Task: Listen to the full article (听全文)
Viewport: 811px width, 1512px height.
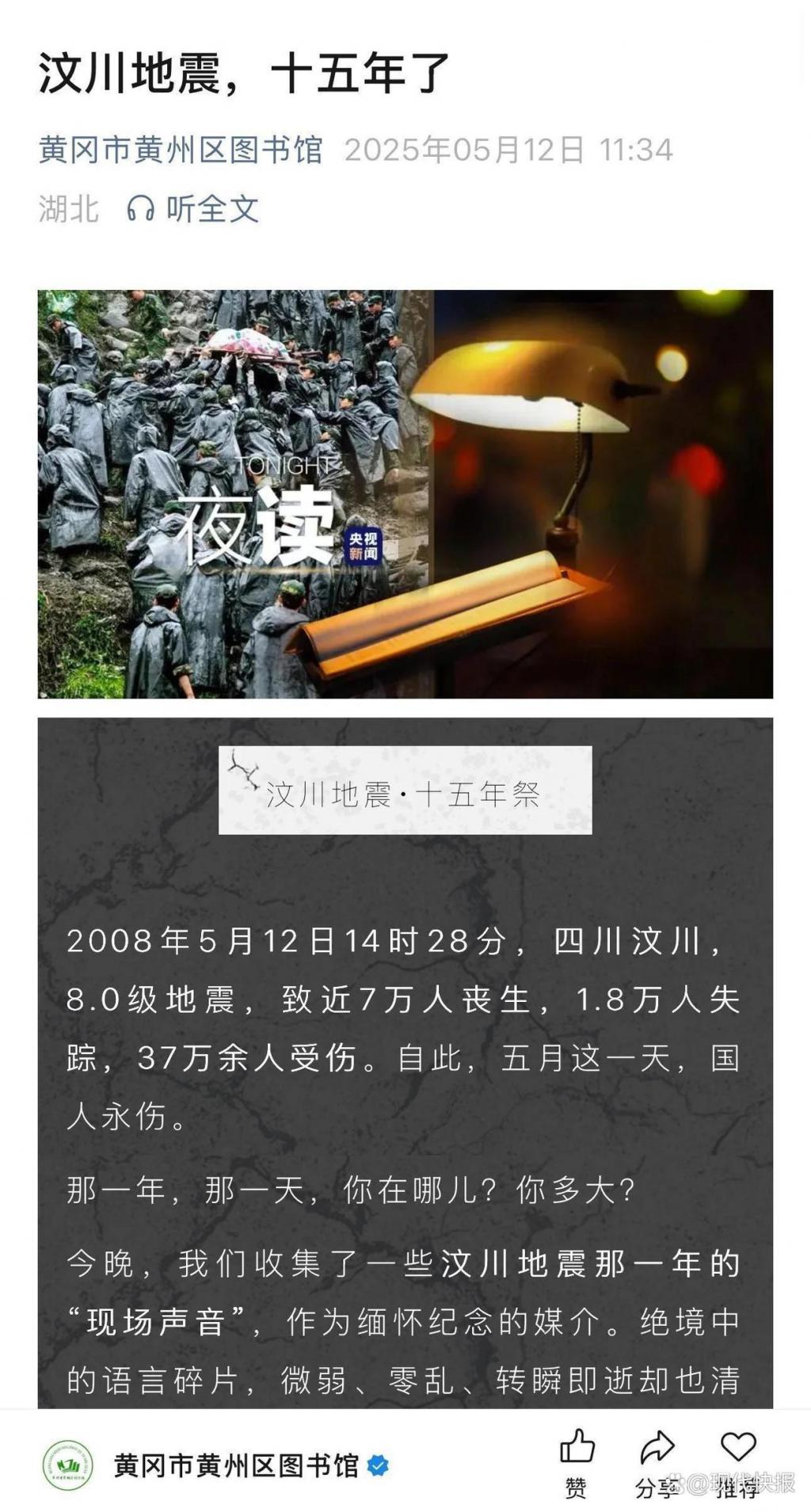Action: 193,209
